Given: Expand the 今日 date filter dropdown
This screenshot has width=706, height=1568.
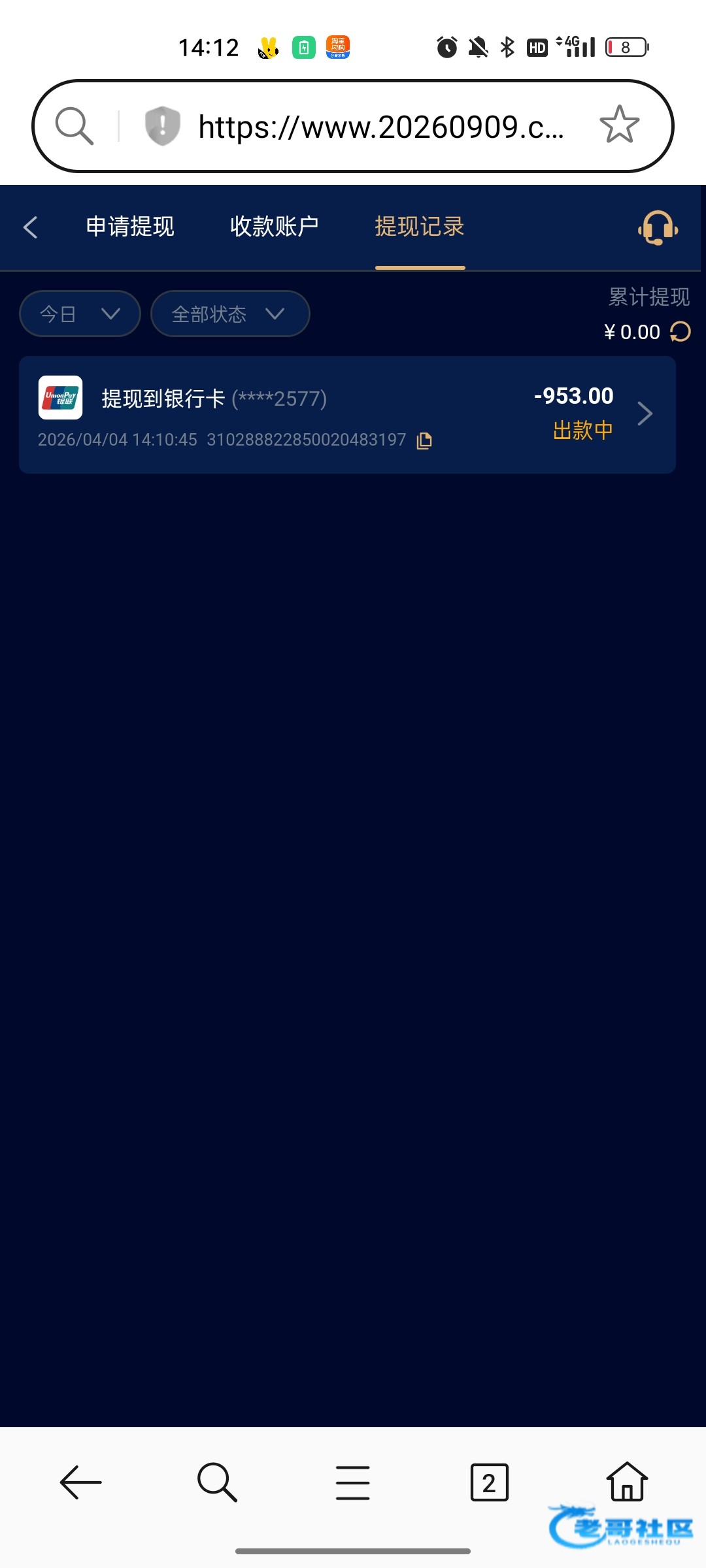Looking at the screenshot, I should pyautogui.click(x=80, y=314).
